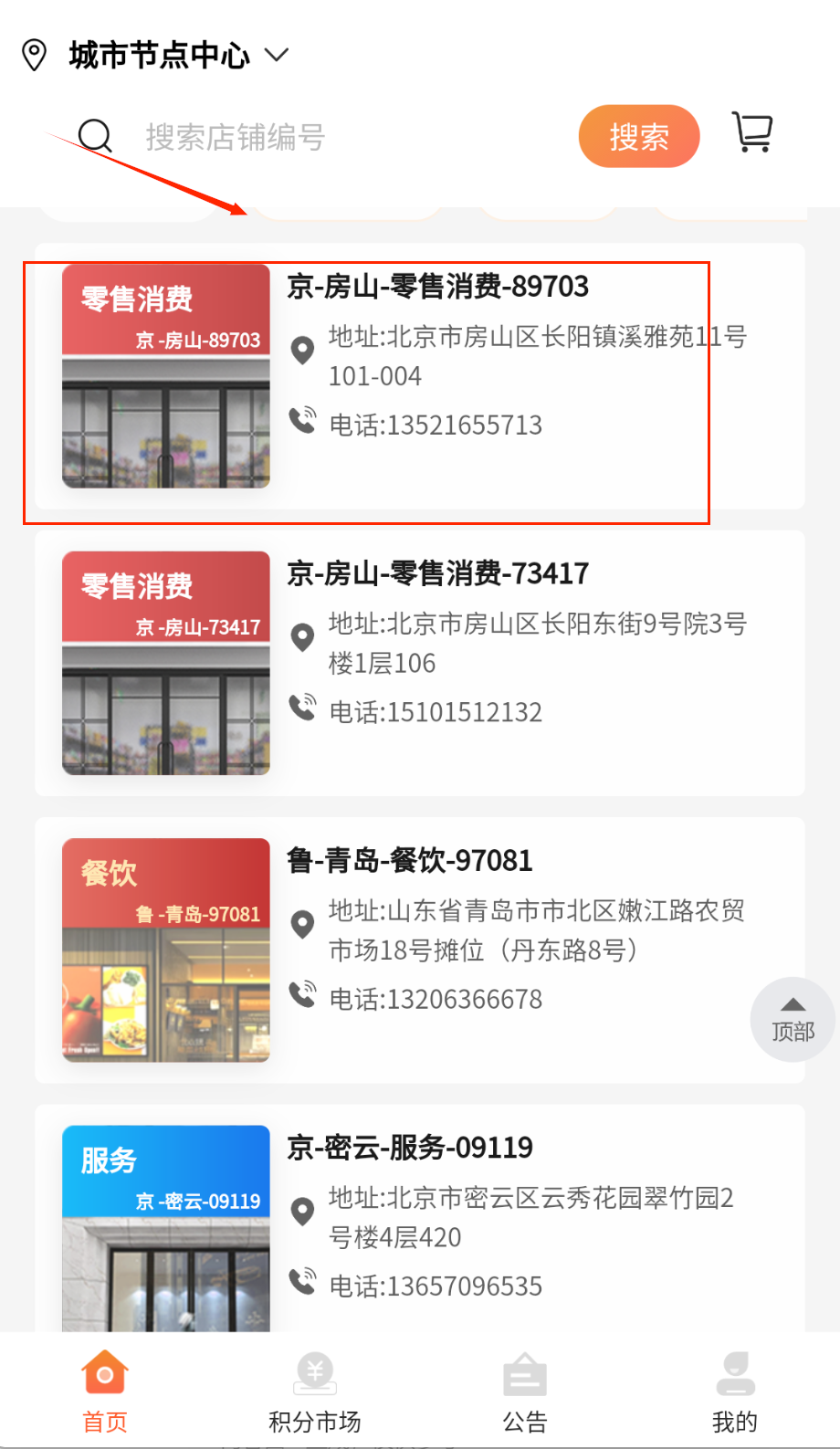840x1449 pixels.
Task: Open the shopping cart
Action: pos(752,133)
